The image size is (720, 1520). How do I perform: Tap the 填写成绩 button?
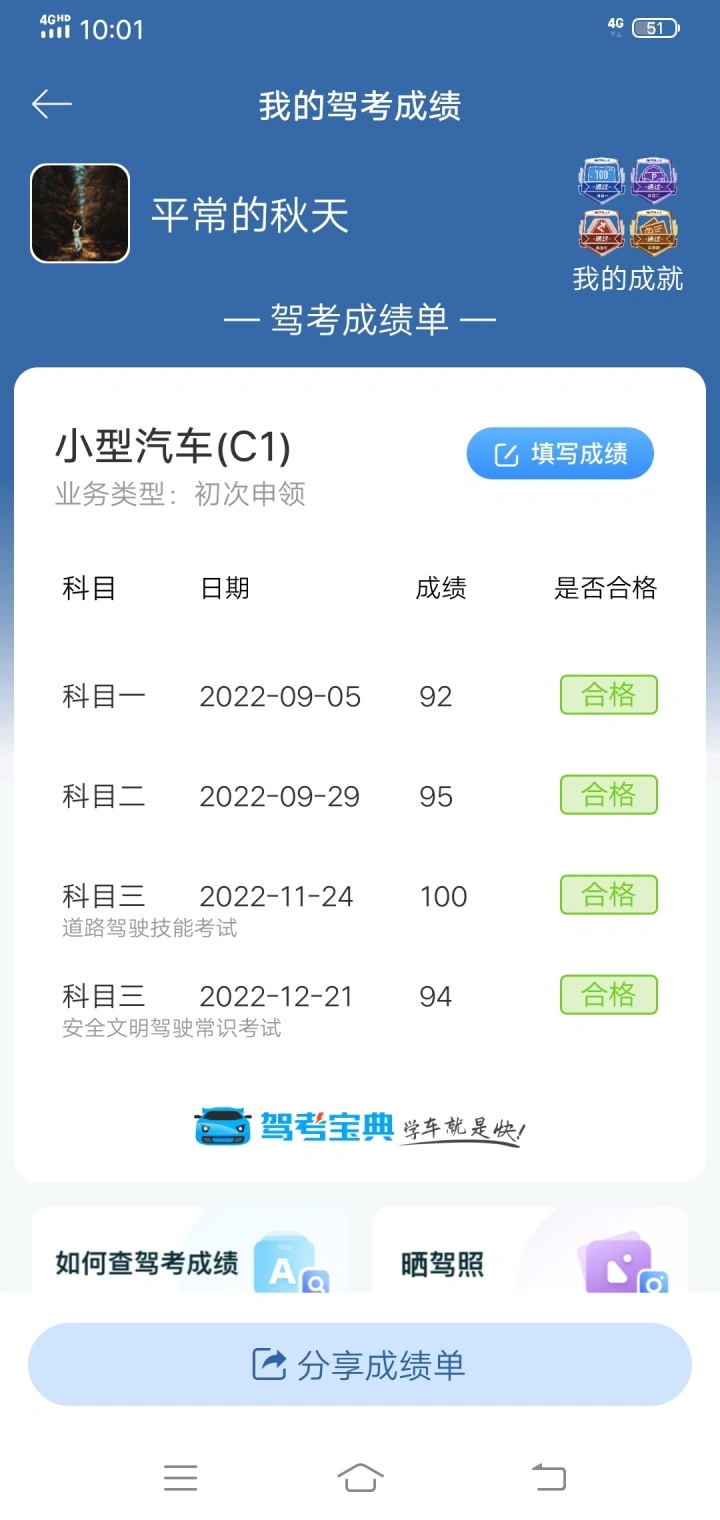560,454
